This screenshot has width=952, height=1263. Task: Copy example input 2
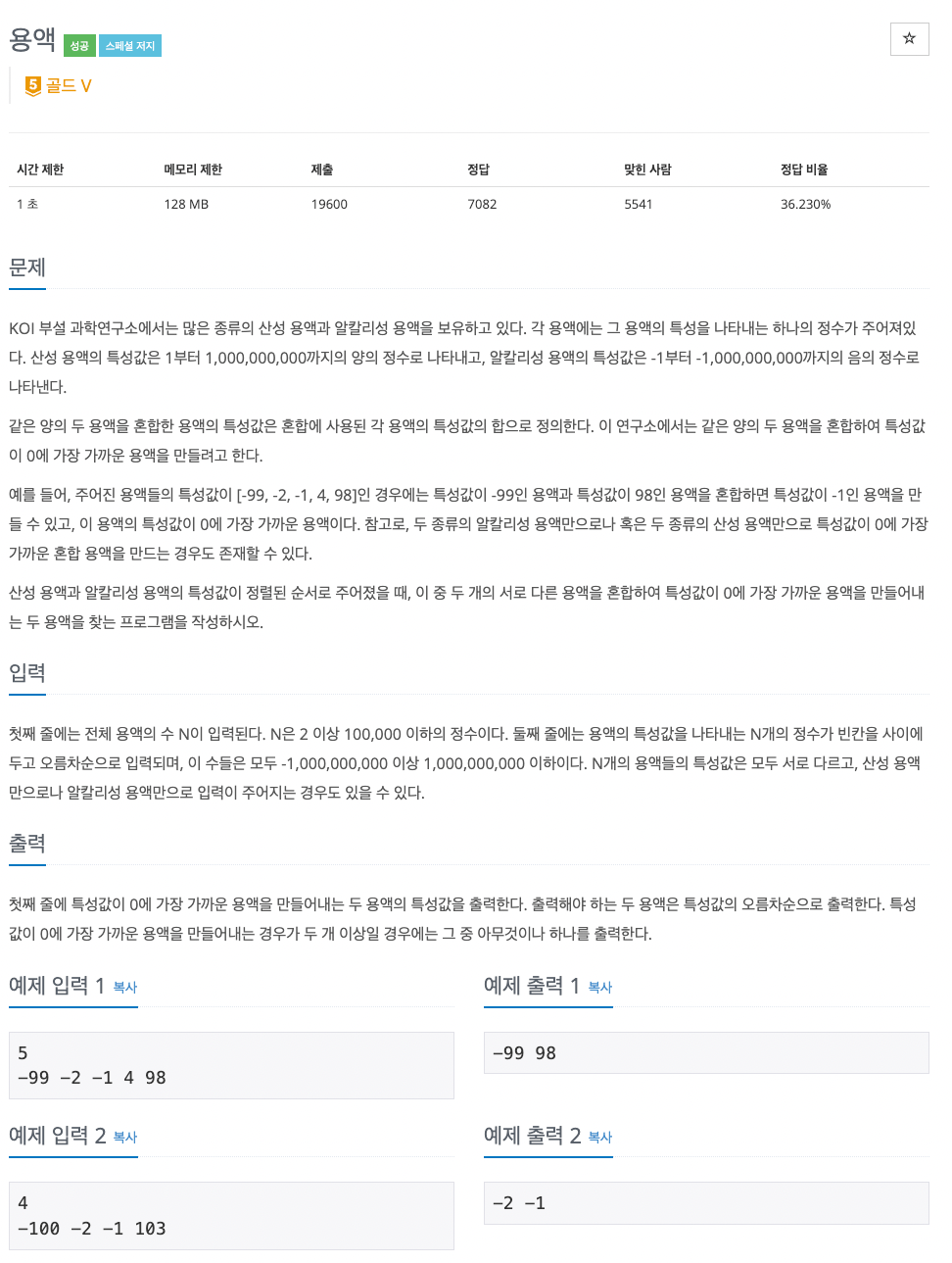pyautogui.click(x=125, y=1138)
